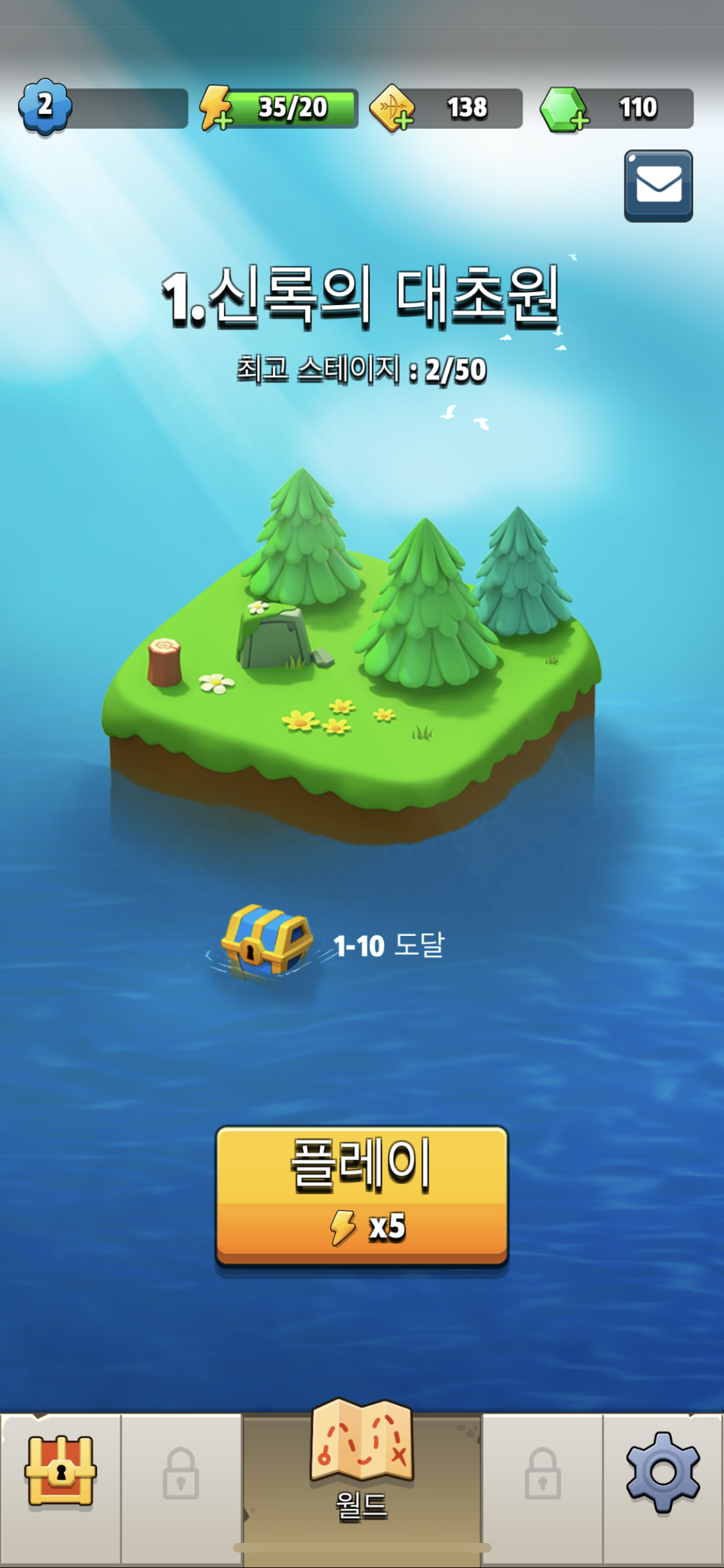Open the player level 2 badge
This screenshot has width=724, height=1568.
pyautogui.click(x=44, y=106)
